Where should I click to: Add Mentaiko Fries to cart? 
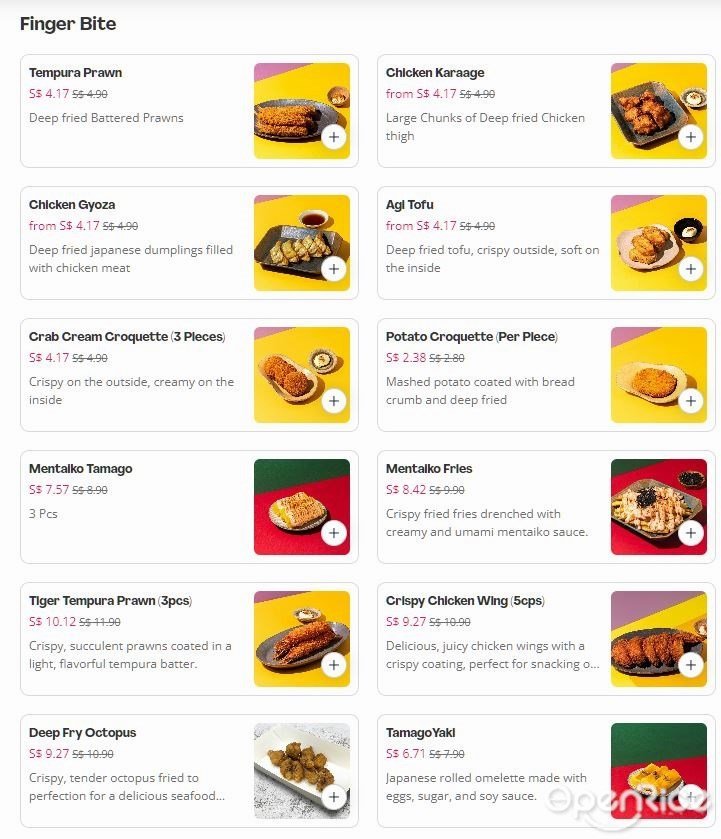coord(691,533)
